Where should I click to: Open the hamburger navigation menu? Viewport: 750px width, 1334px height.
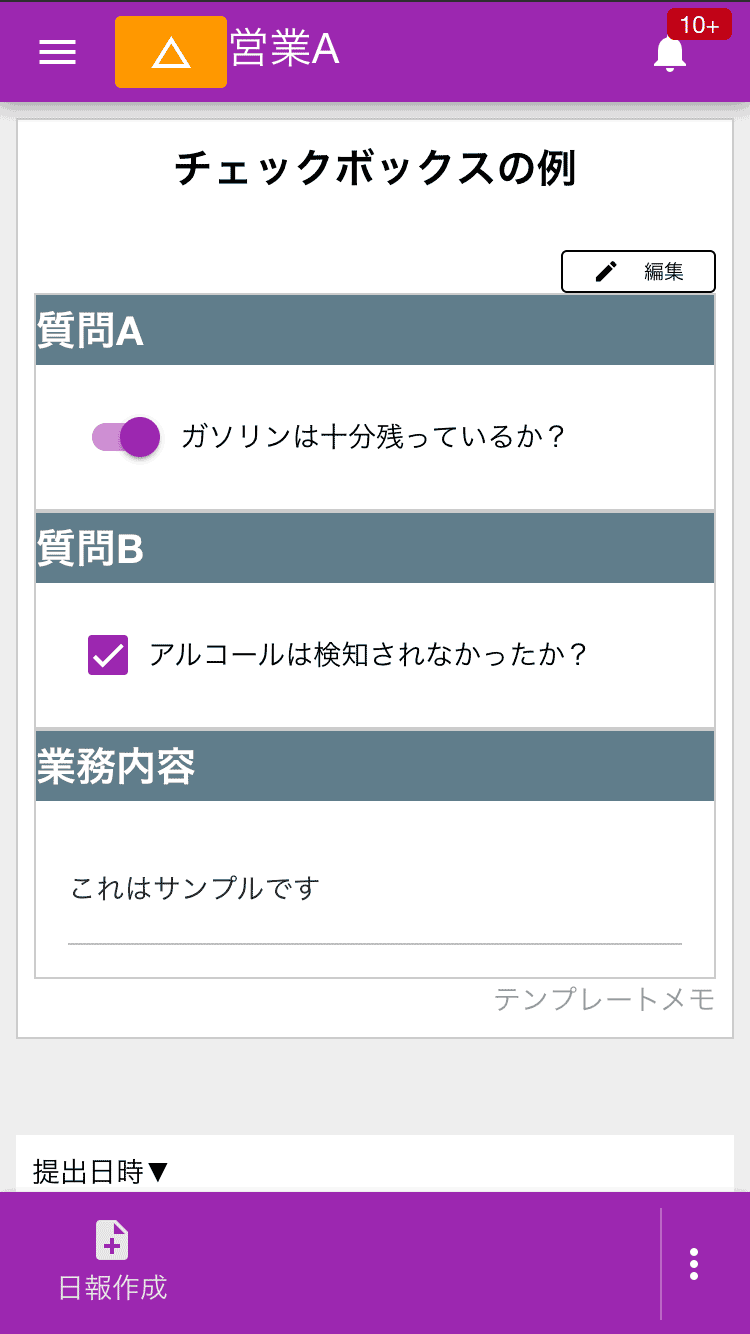(x=57, y=52)
